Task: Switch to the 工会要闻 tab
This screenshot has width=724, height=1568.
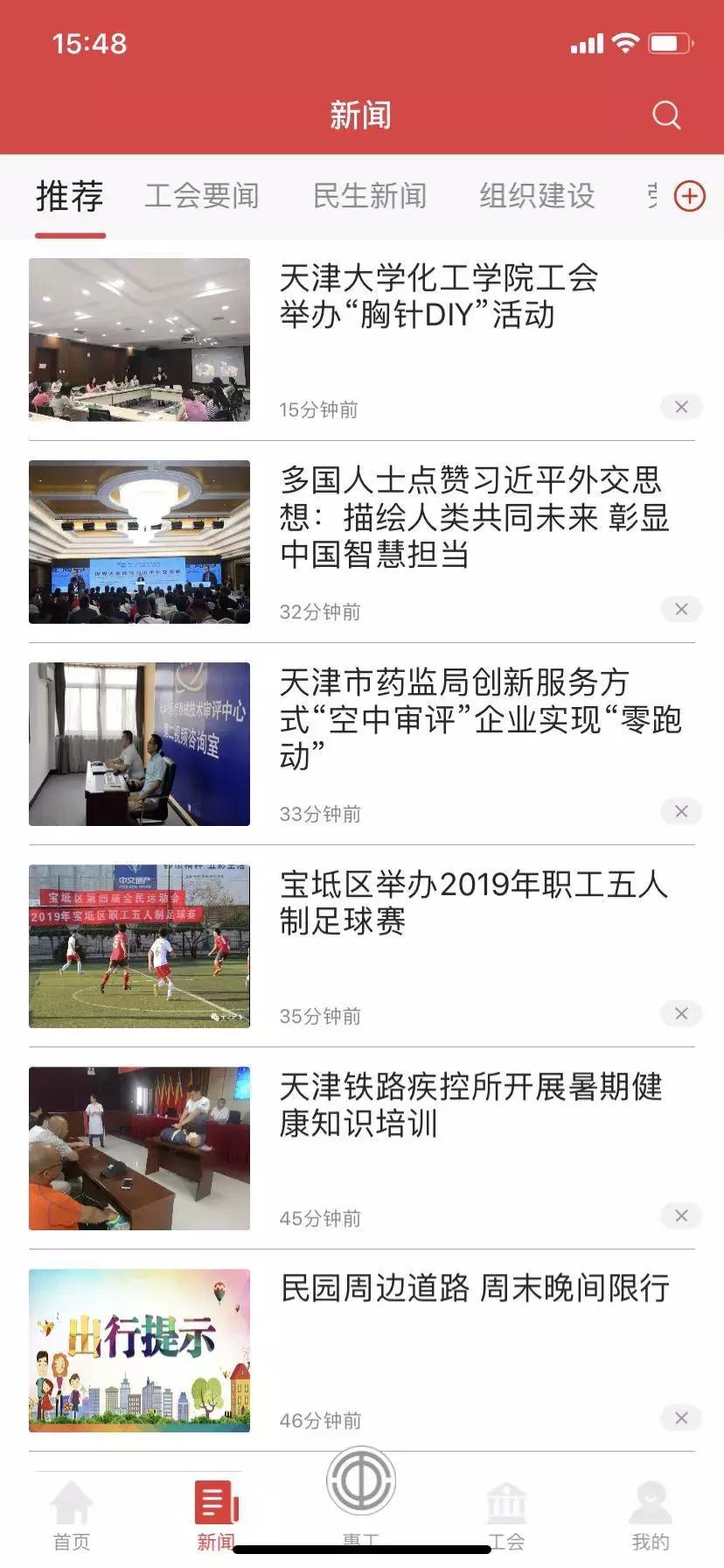Action: 202,196
